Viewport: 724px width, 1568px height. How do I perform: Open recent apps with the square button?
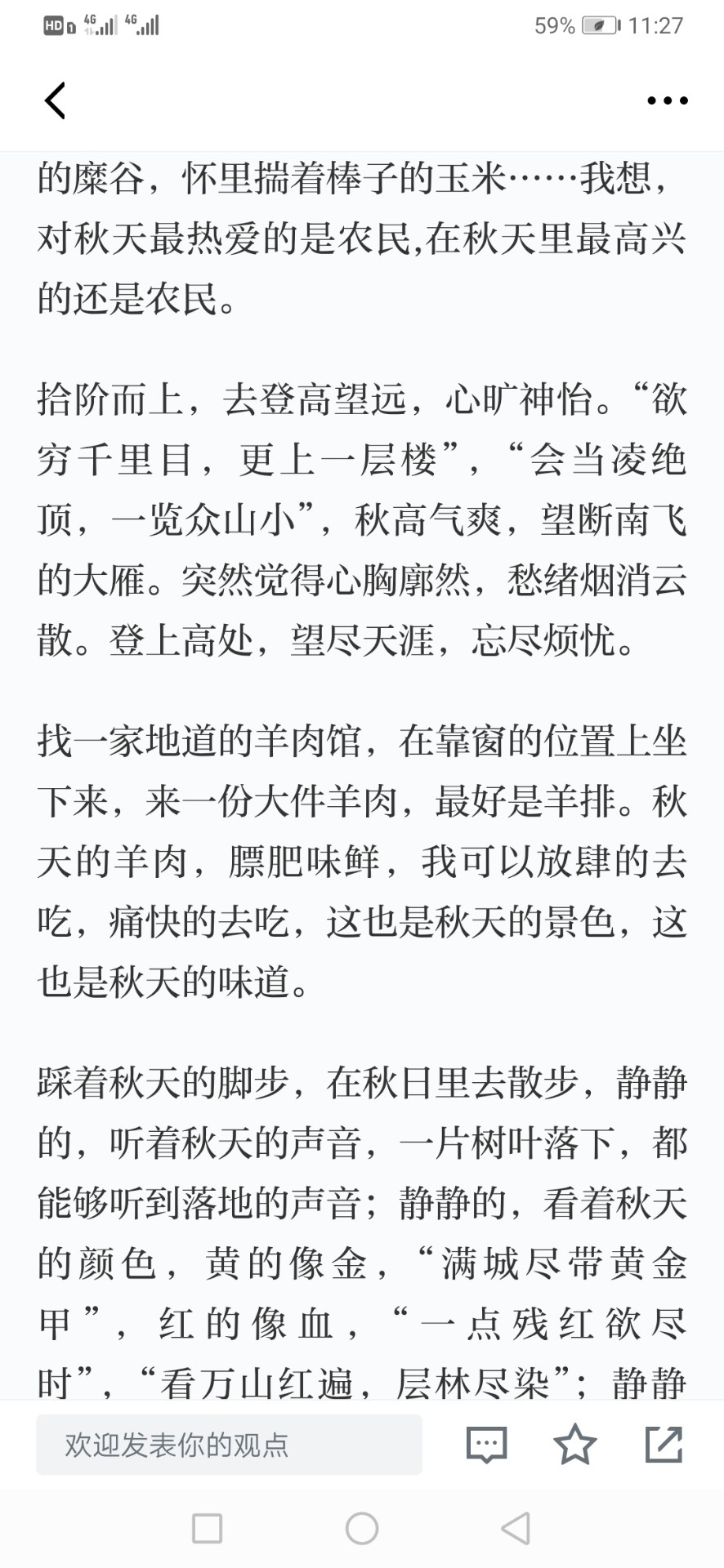[207, 1529]
